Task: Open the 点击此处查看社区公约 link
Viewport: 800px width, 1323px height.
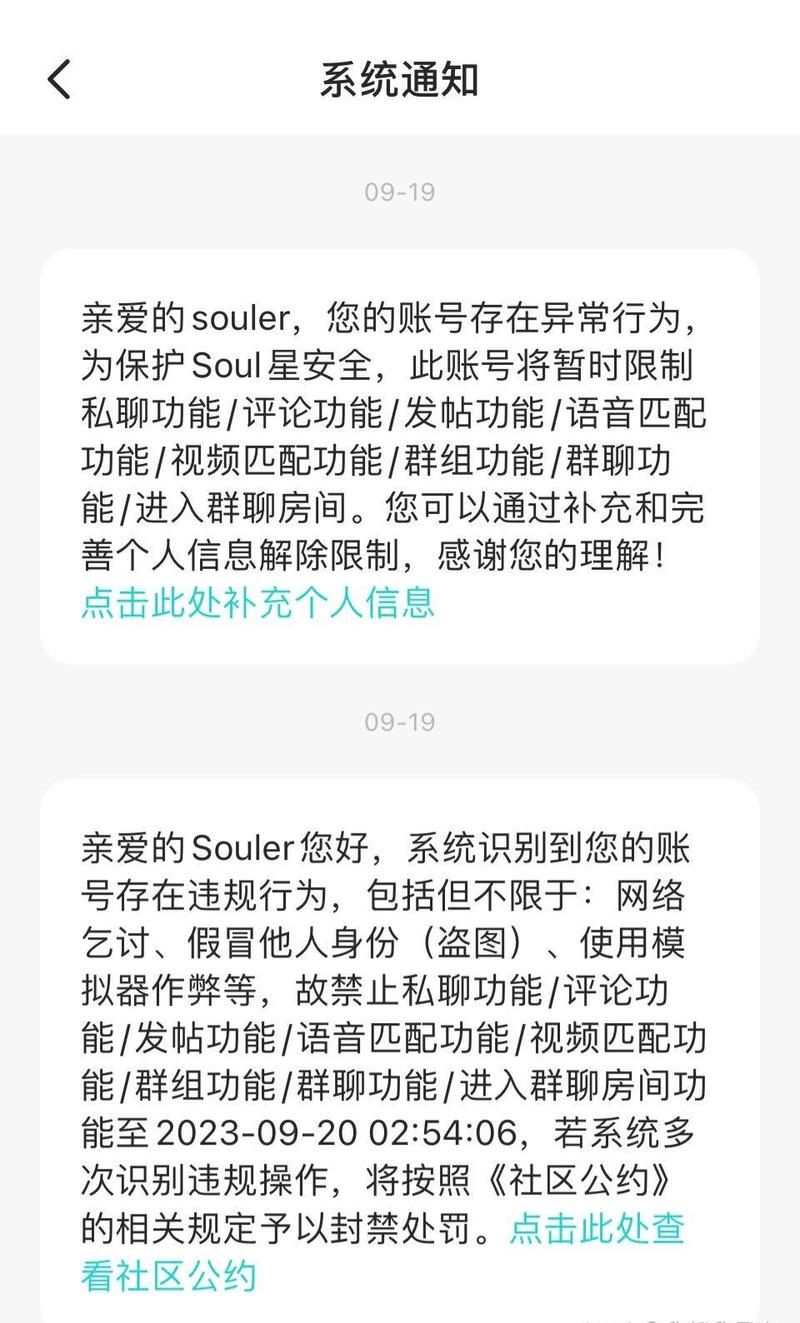Action: coord(597,1229)
